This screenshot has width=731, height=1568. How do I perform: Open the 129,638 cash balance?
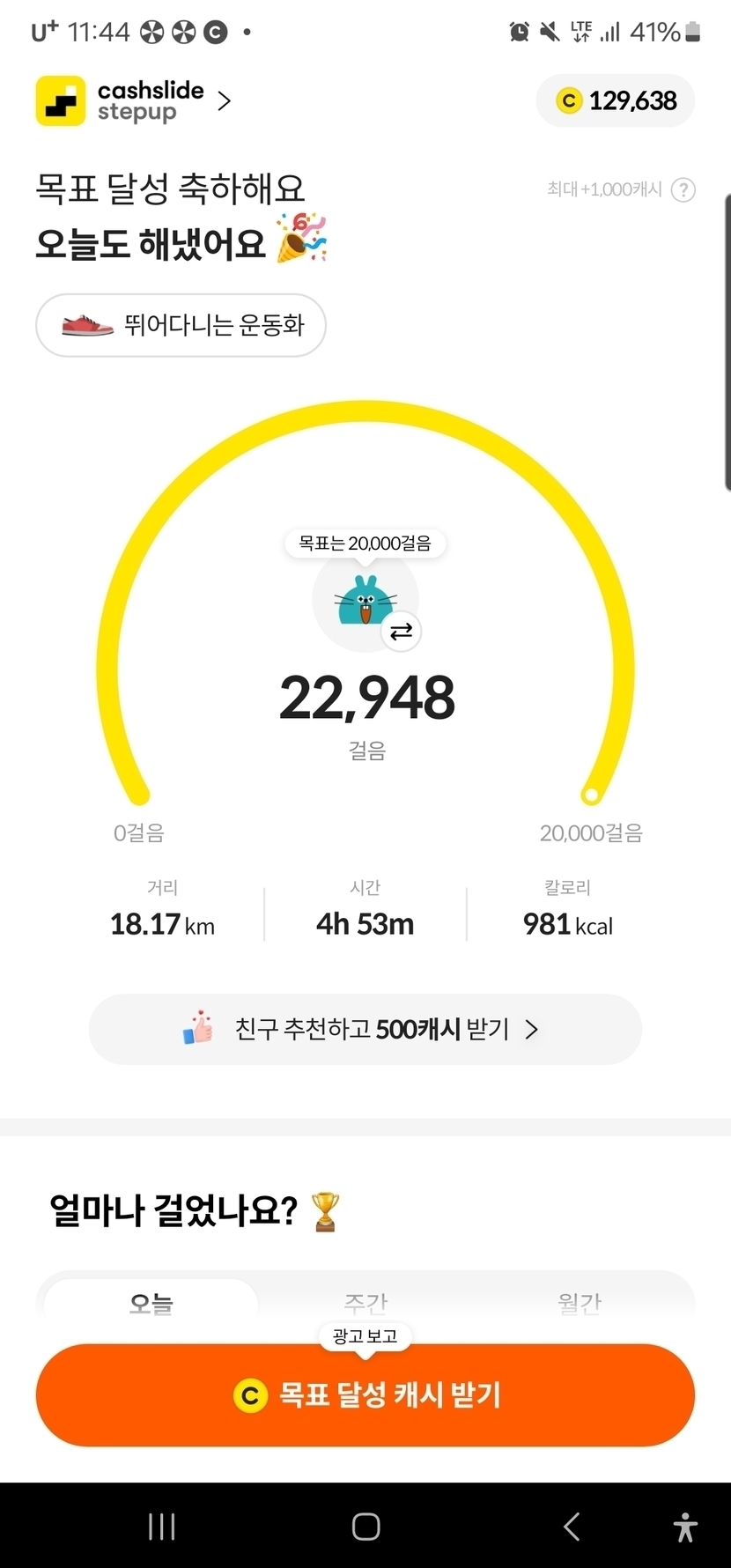point(616,101)
